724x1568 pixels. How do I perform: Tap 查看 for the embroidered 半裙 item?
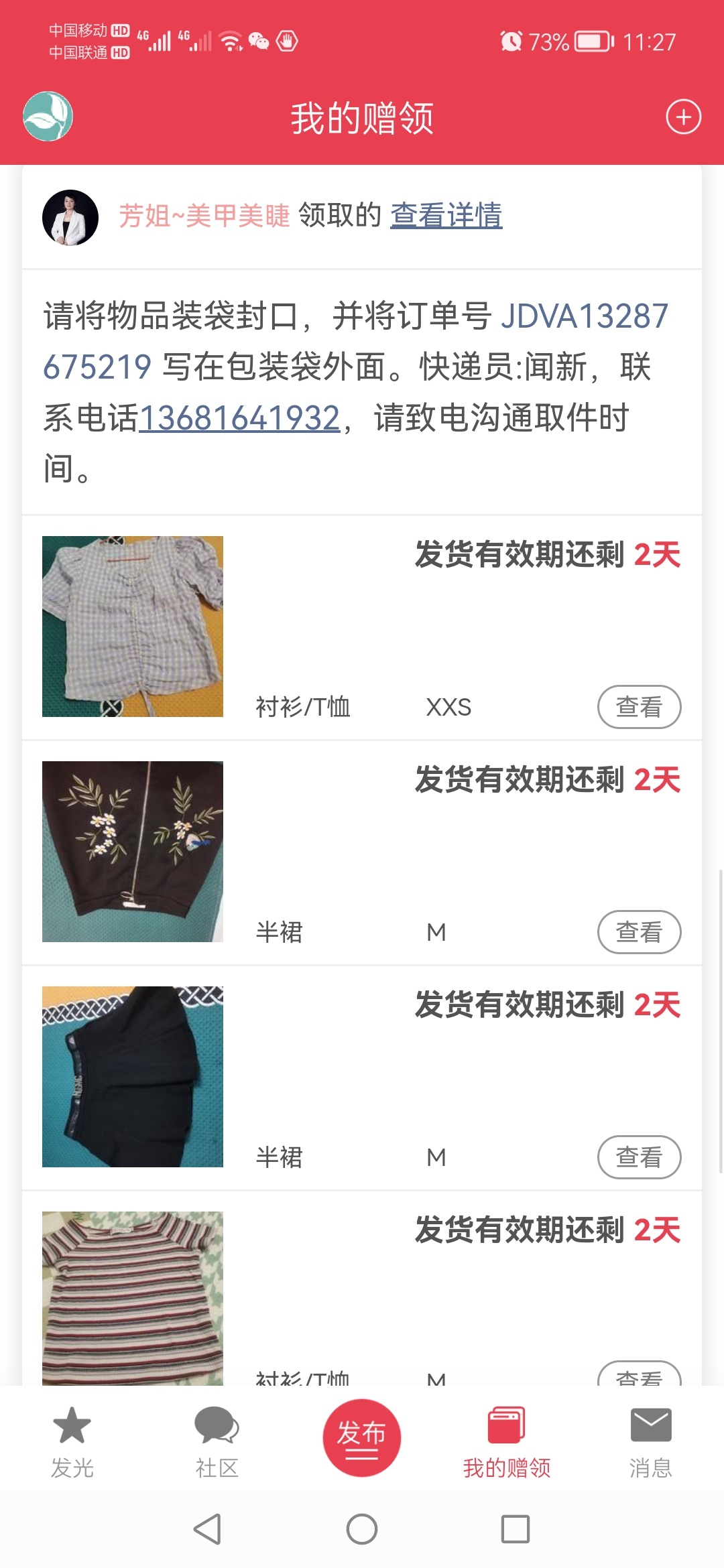pos(639,932)
